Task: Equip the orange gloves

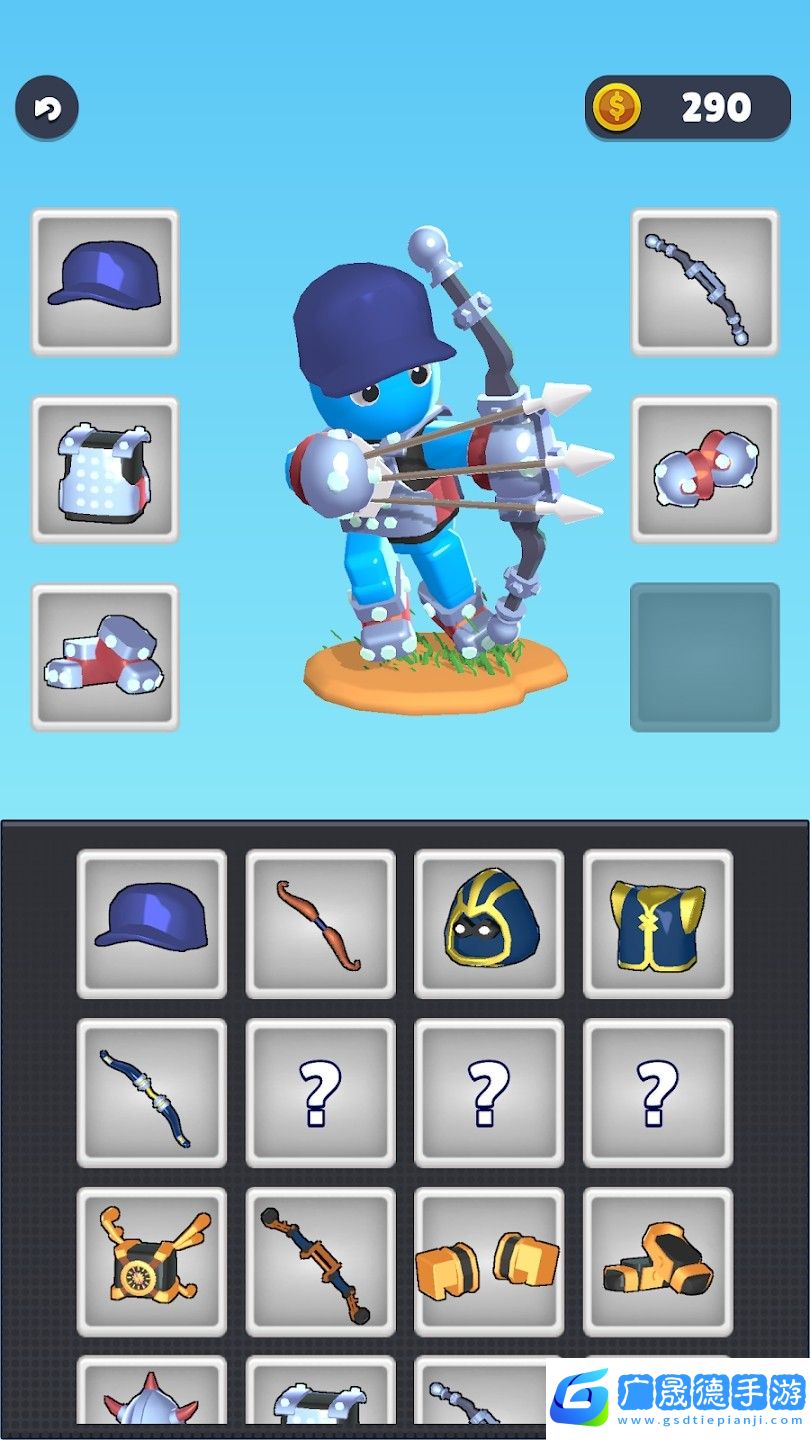Action: tap(489, 1262)
